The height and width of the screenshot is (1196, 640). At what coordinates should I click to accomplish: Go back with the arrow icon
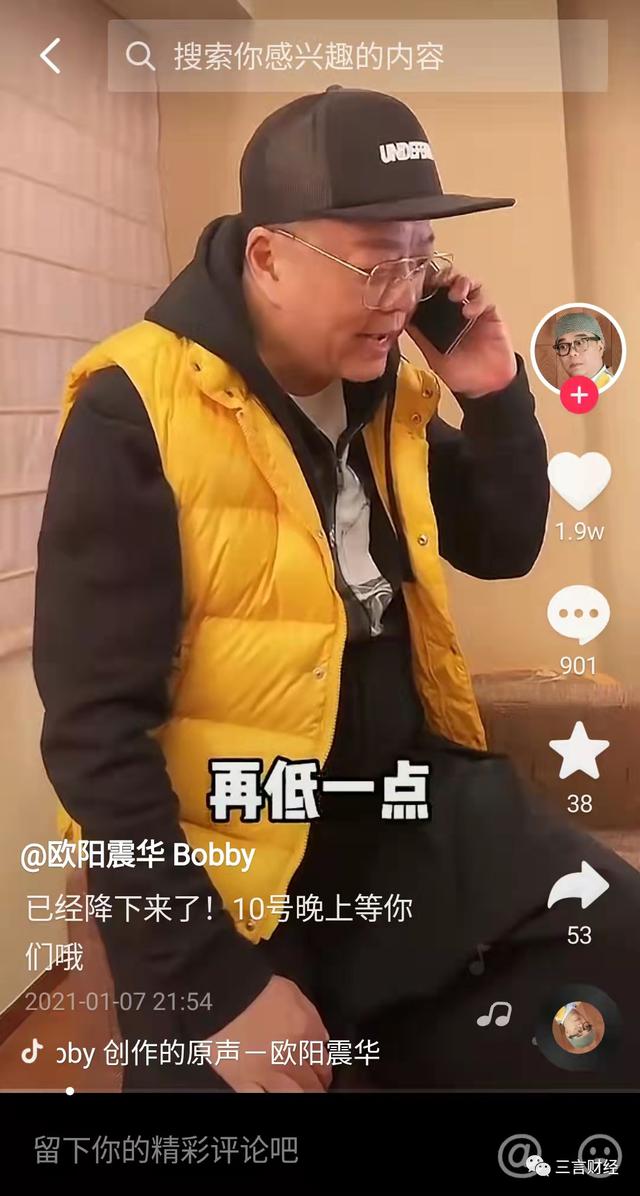50,56
